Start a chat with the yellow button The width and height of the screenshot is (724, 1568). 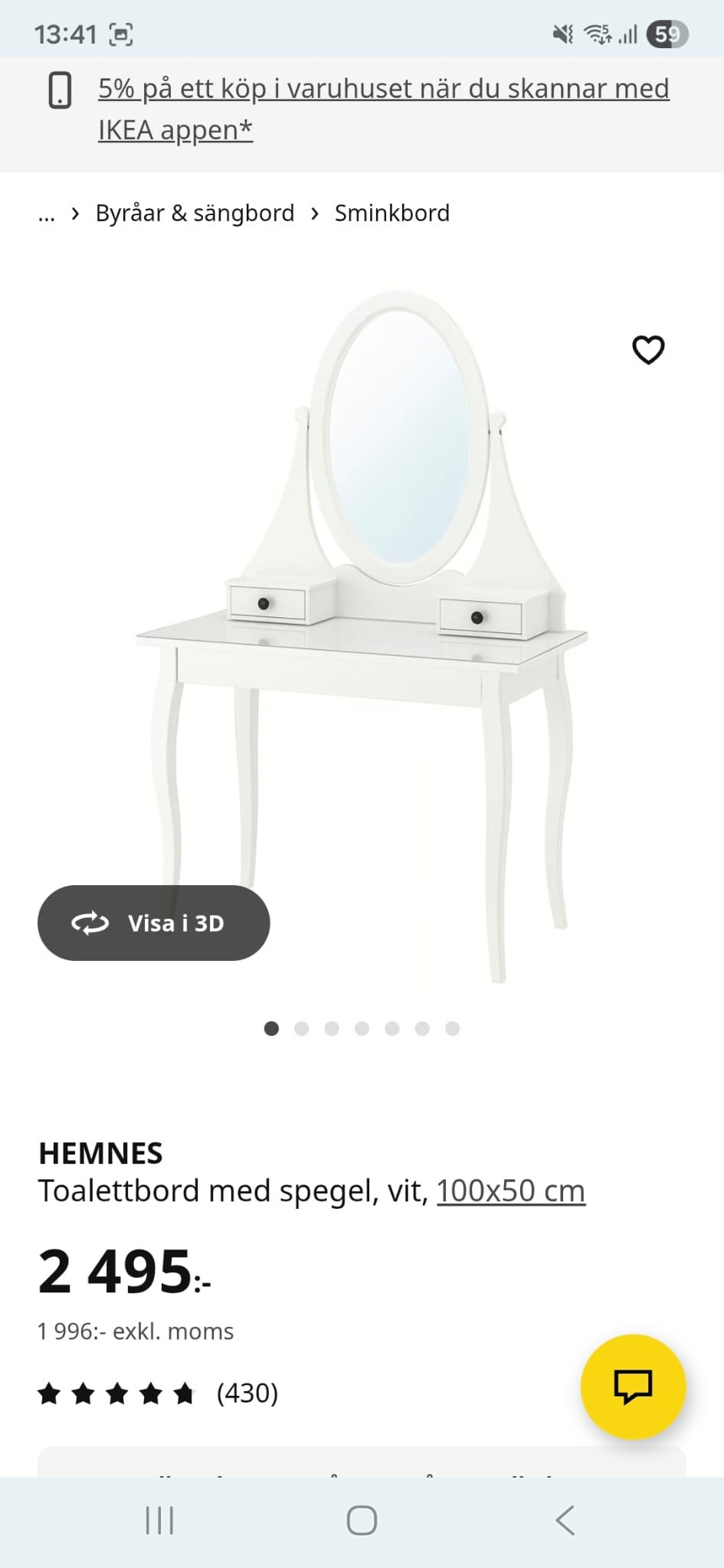click(x=633, y=1386)
